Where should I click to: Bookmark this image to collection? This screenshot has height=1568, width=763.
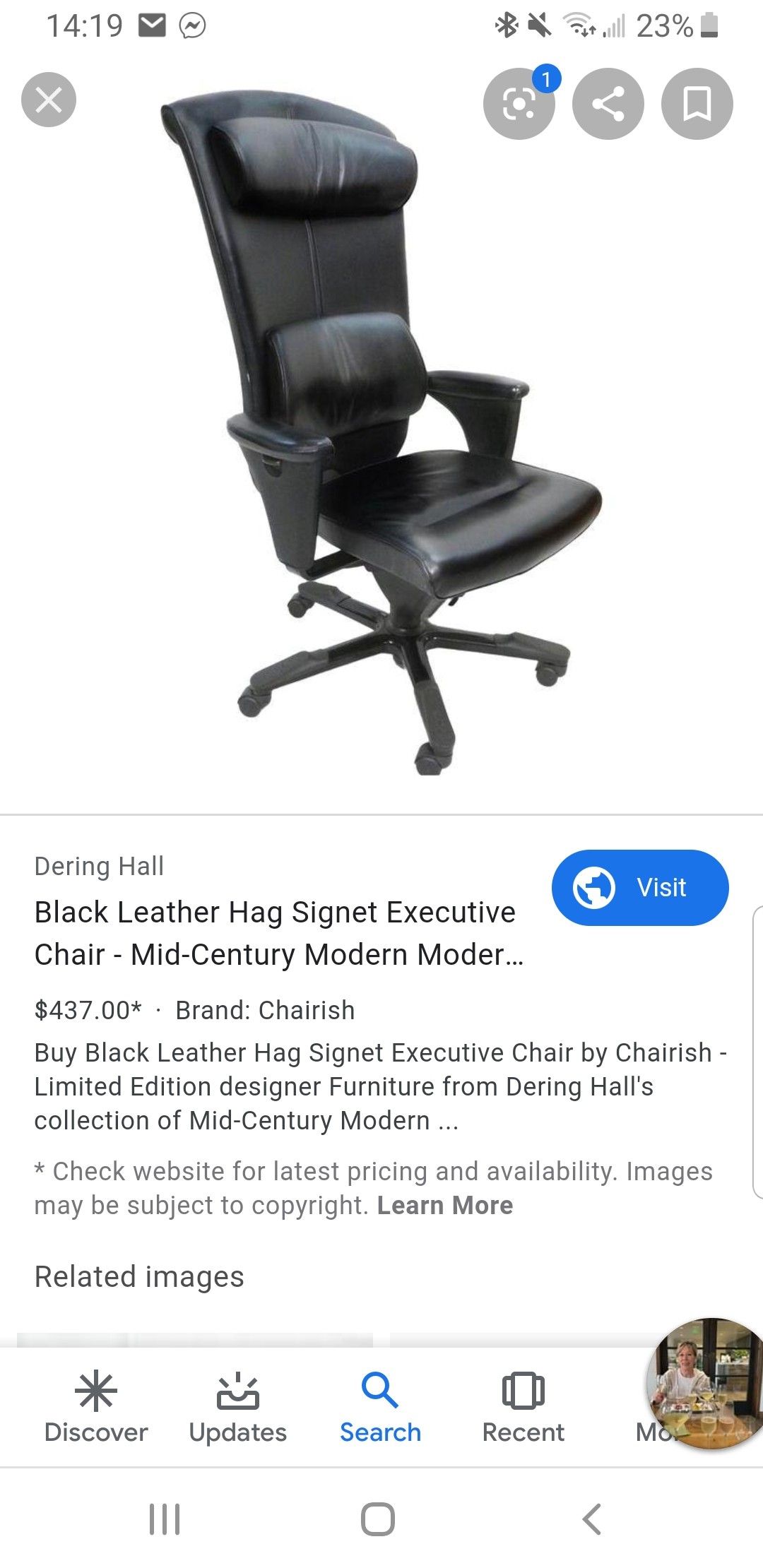click(x=697, y=104)
